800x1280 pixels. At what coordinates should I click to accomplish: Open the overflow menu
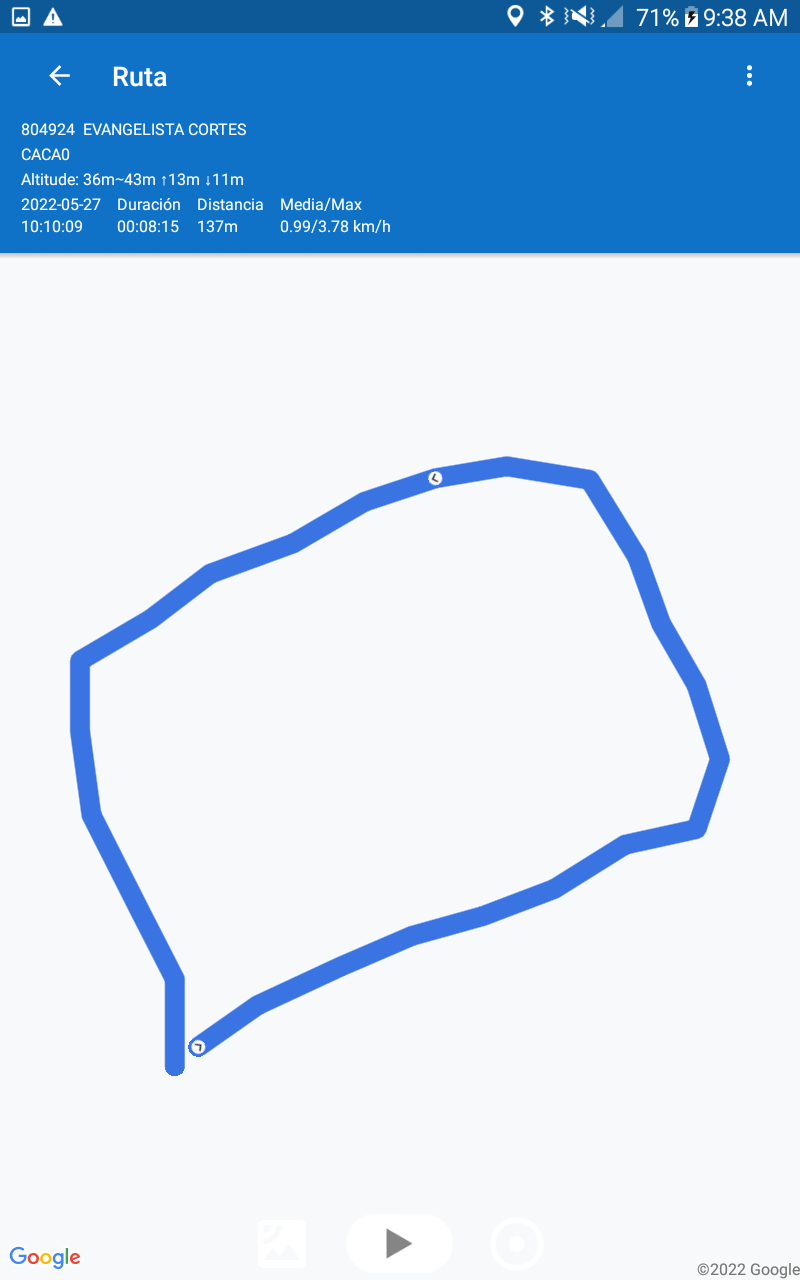[x=749, y=76]
